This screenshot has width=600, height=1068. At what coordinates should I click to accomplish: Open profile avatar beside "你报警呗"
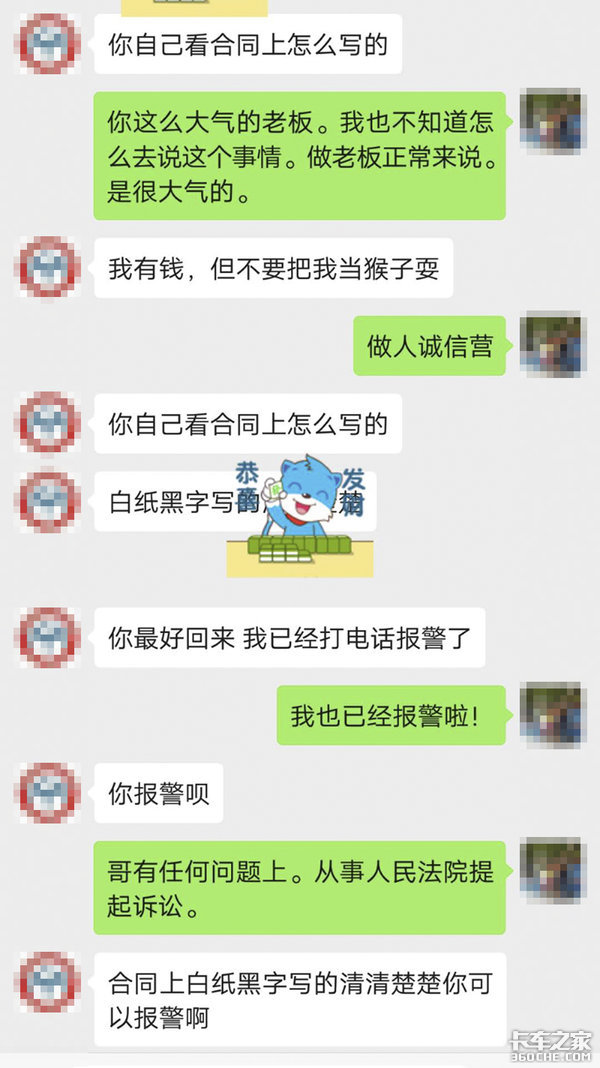click(x=49, y=794)
